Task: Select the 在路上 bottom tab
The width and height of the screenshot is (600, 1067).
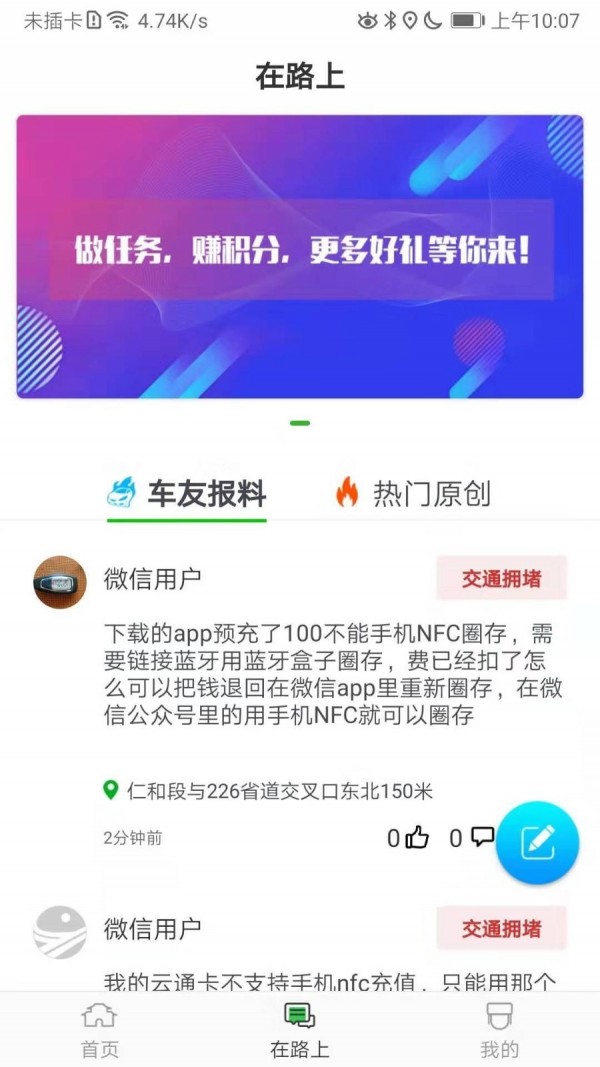Action: [299, 1030]
